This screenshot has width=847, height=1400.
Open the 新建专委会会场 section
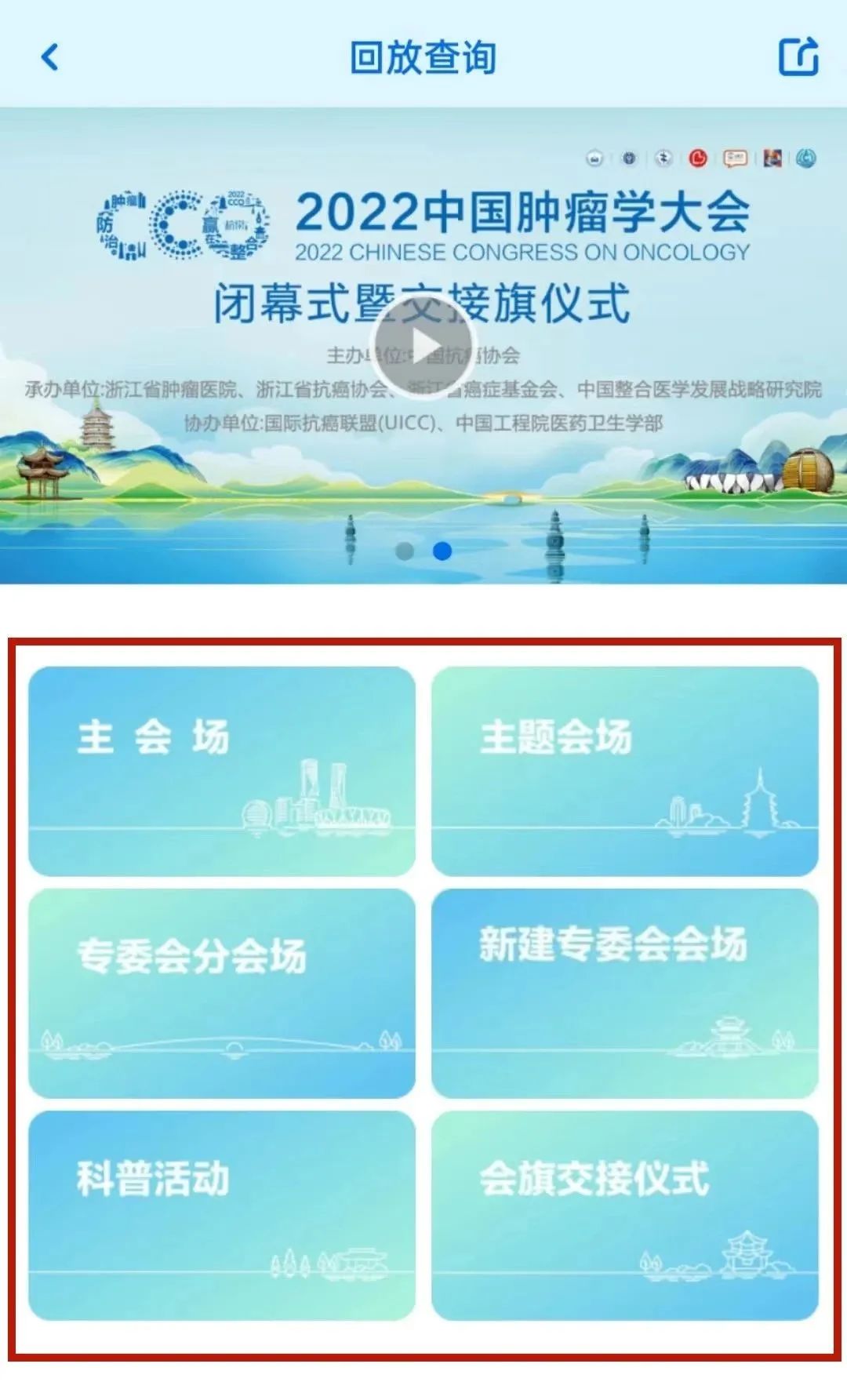click(x=624, y=993)
